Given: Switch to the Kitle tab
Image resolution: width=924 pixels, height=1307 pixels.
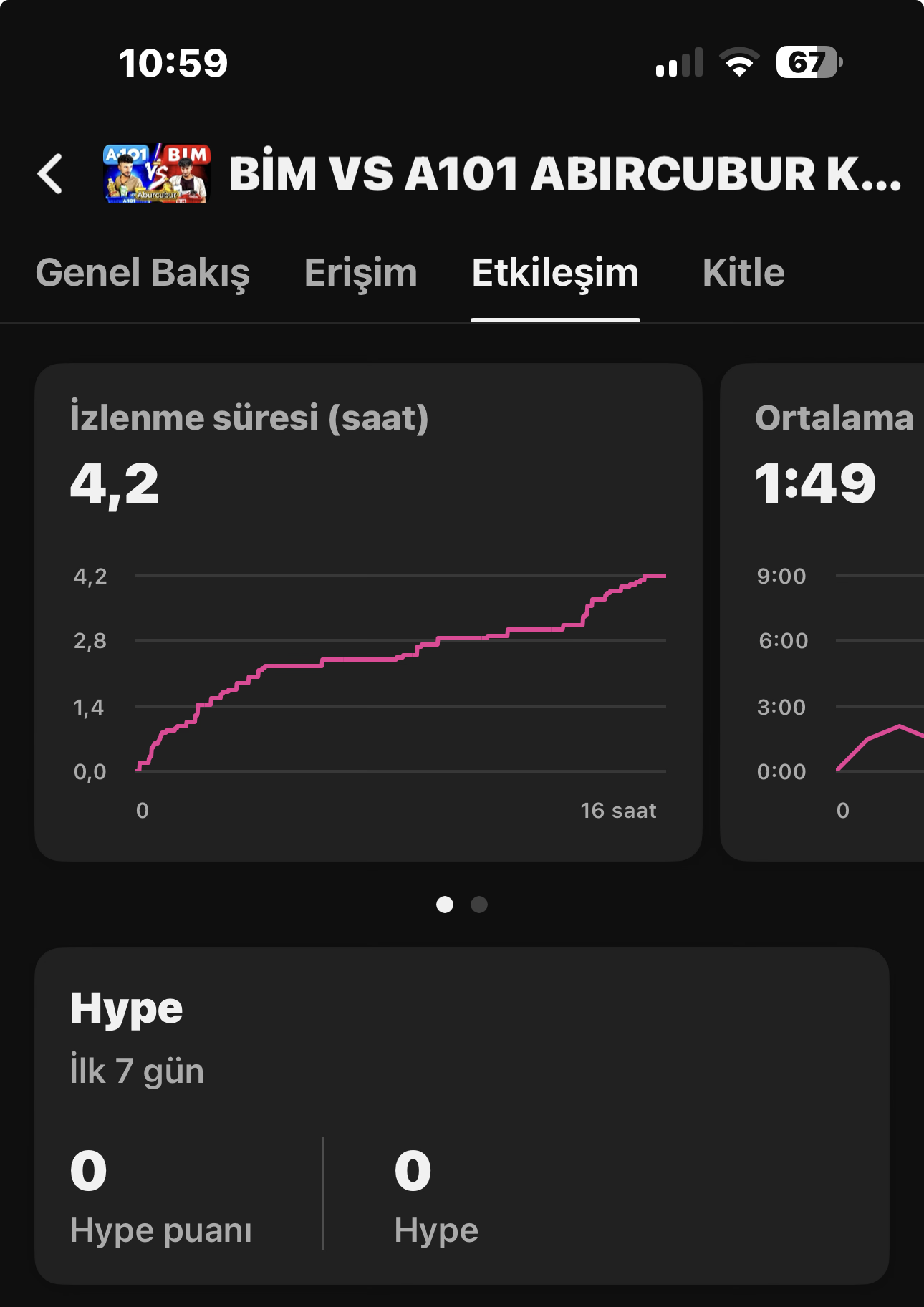Looking at the screenshot, I should (743, 273).
